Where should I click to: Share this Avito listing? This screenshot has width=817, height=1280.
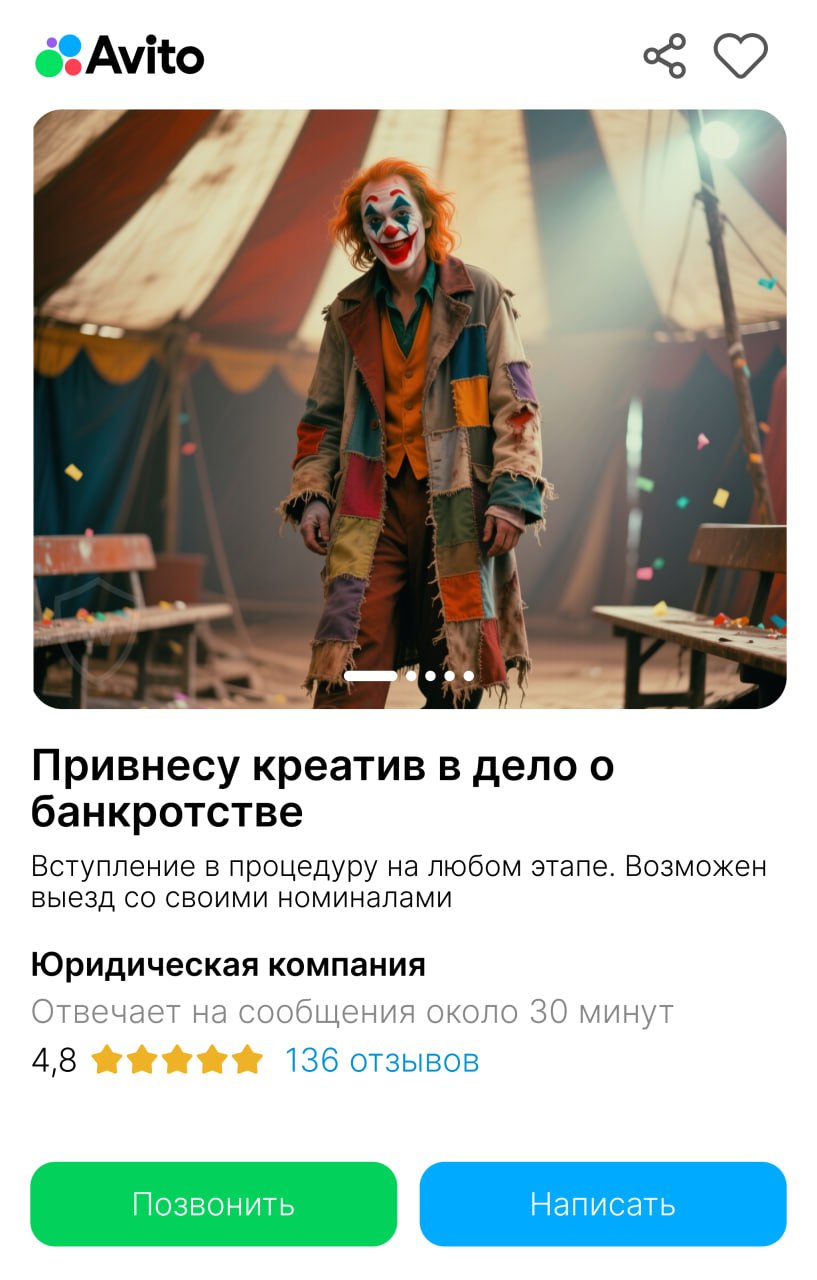(x=665, y=56)
